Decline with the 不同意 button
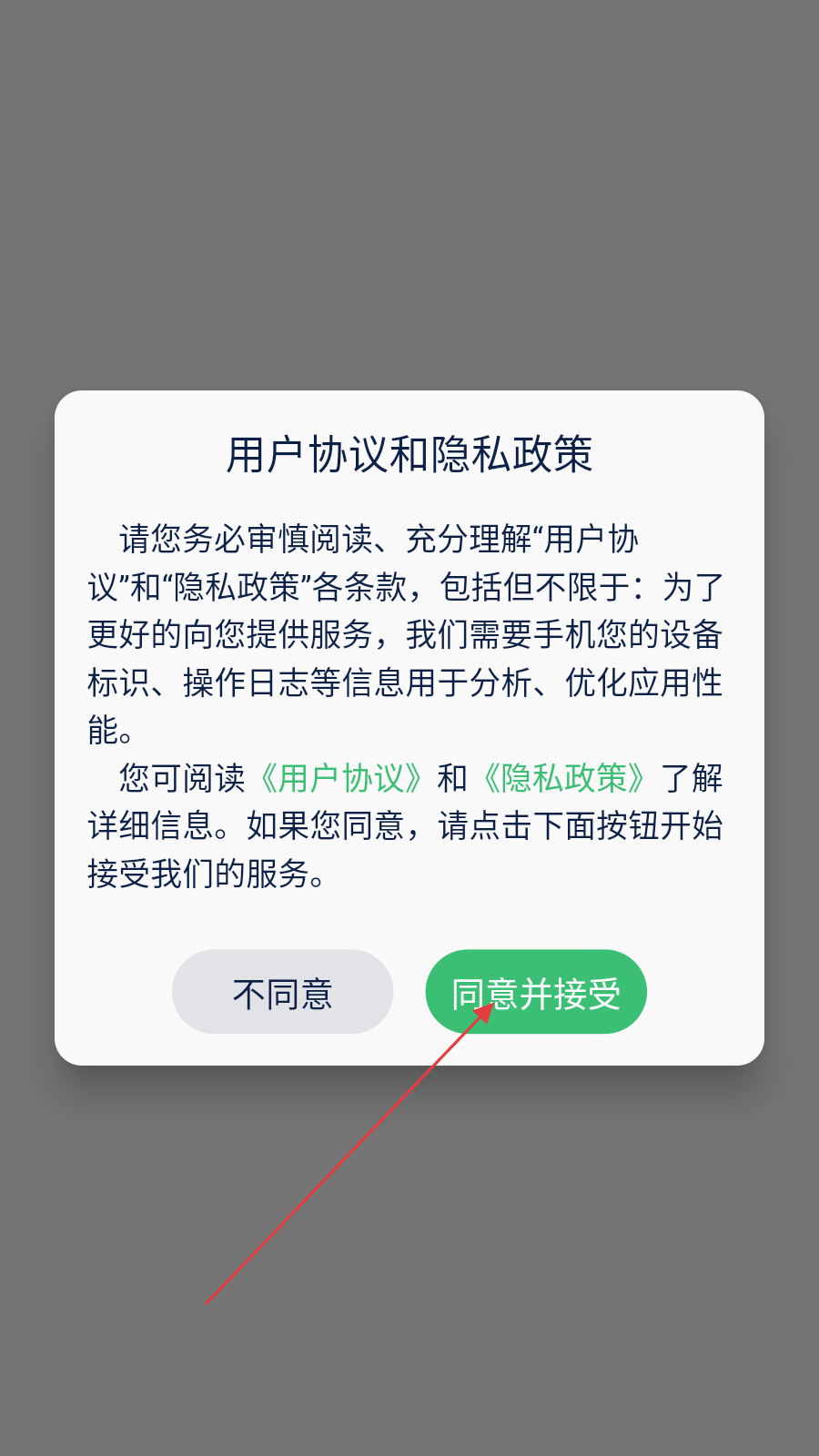Viewport: 819px width, 1456px height. (x=282, y=992)
